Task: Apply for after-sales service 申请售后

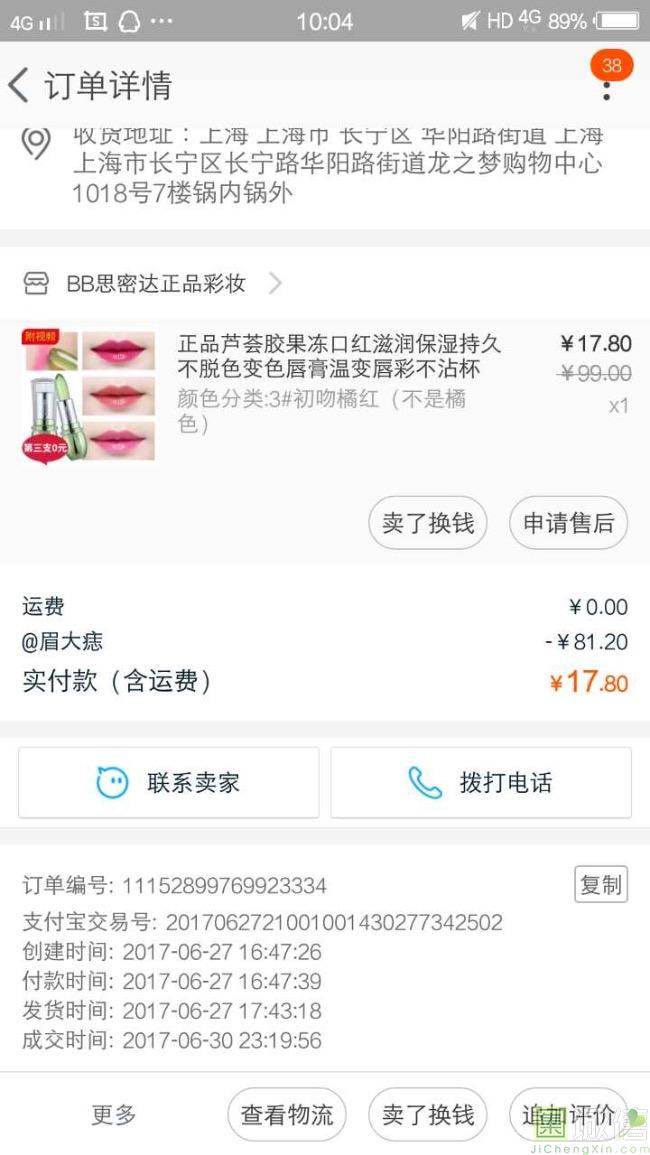Action: tap(569, 523)
